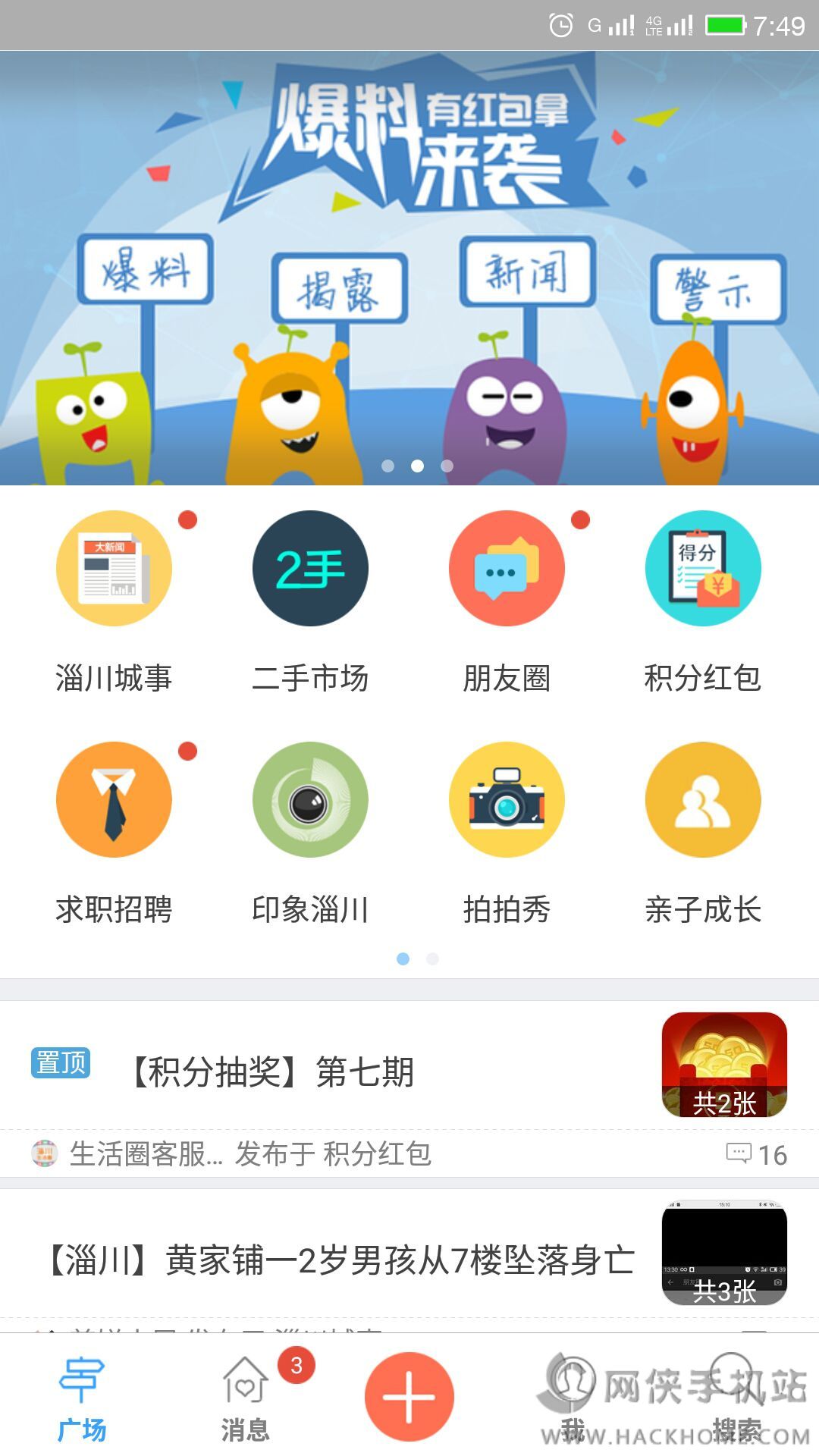819x1456 pixels.
Task: View the 共3张 image thumbnail of 黄家铺 post
Action: pos(724,1253)
